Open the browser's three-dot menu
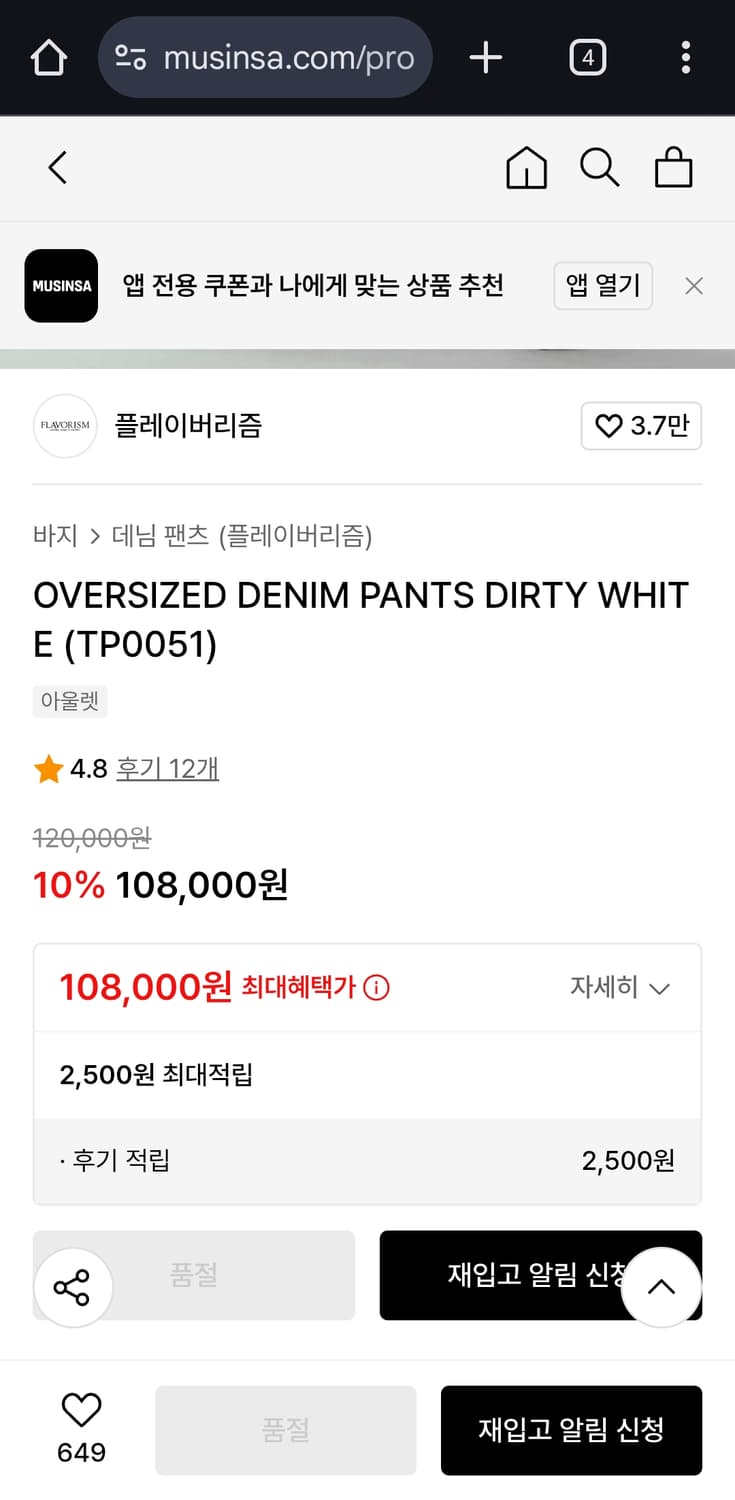The width and height of the screenshot is (735, 1500). [686, 57]
